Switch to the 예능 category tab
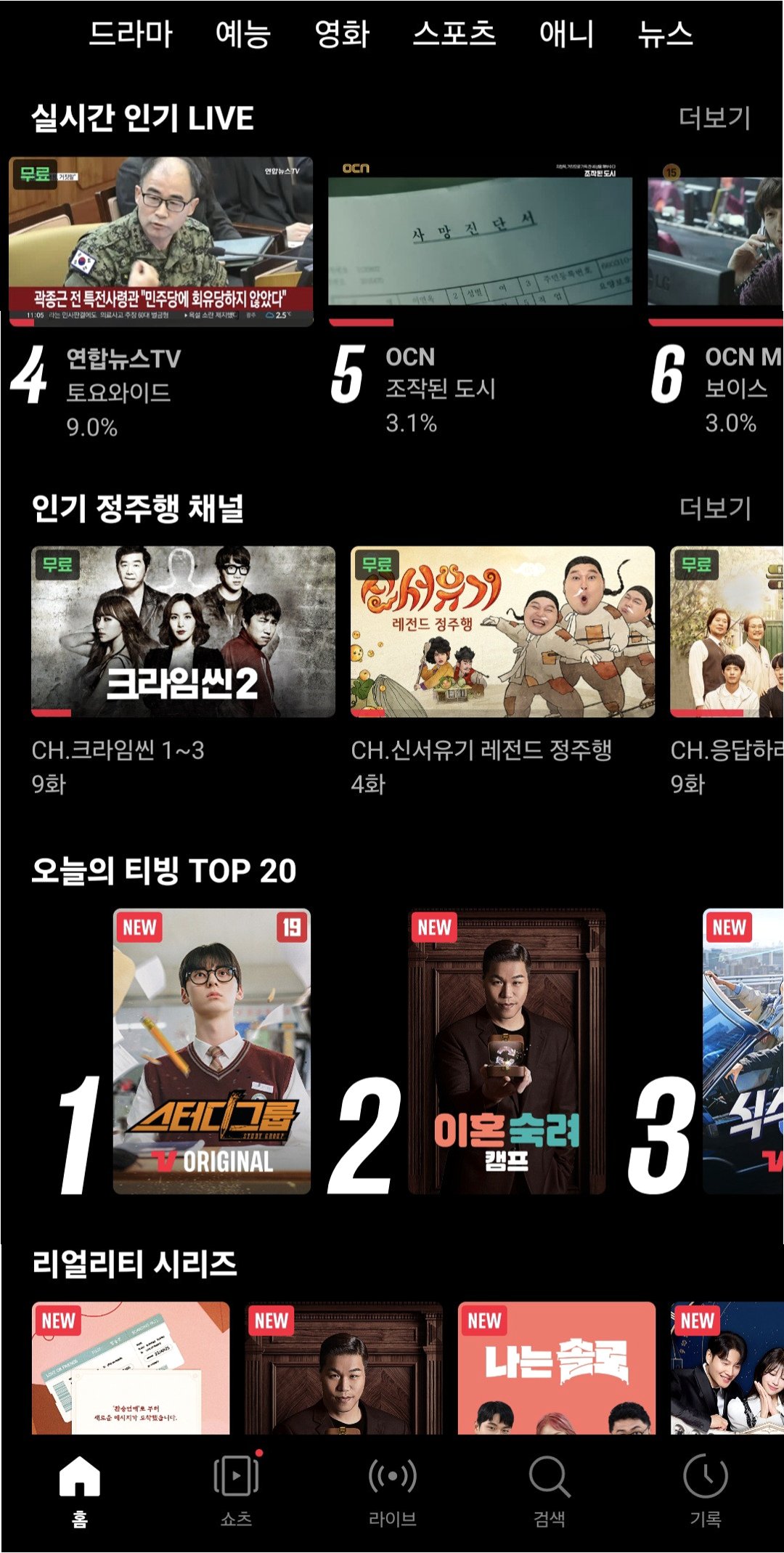This screenshot has height=1553, width=784. pos(243,33)
